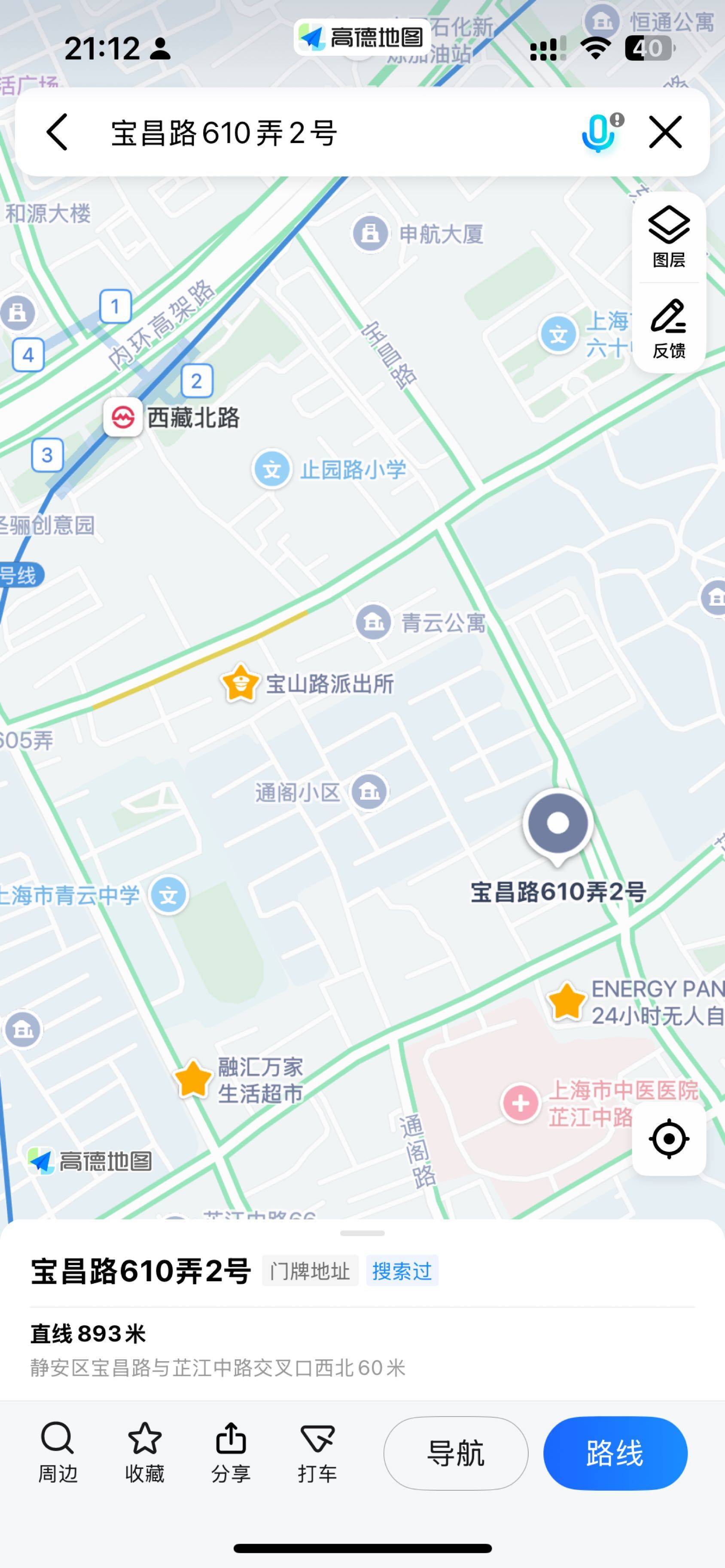View 路线 route options
725x1568 pixels.
click(x=615, y=1453)
